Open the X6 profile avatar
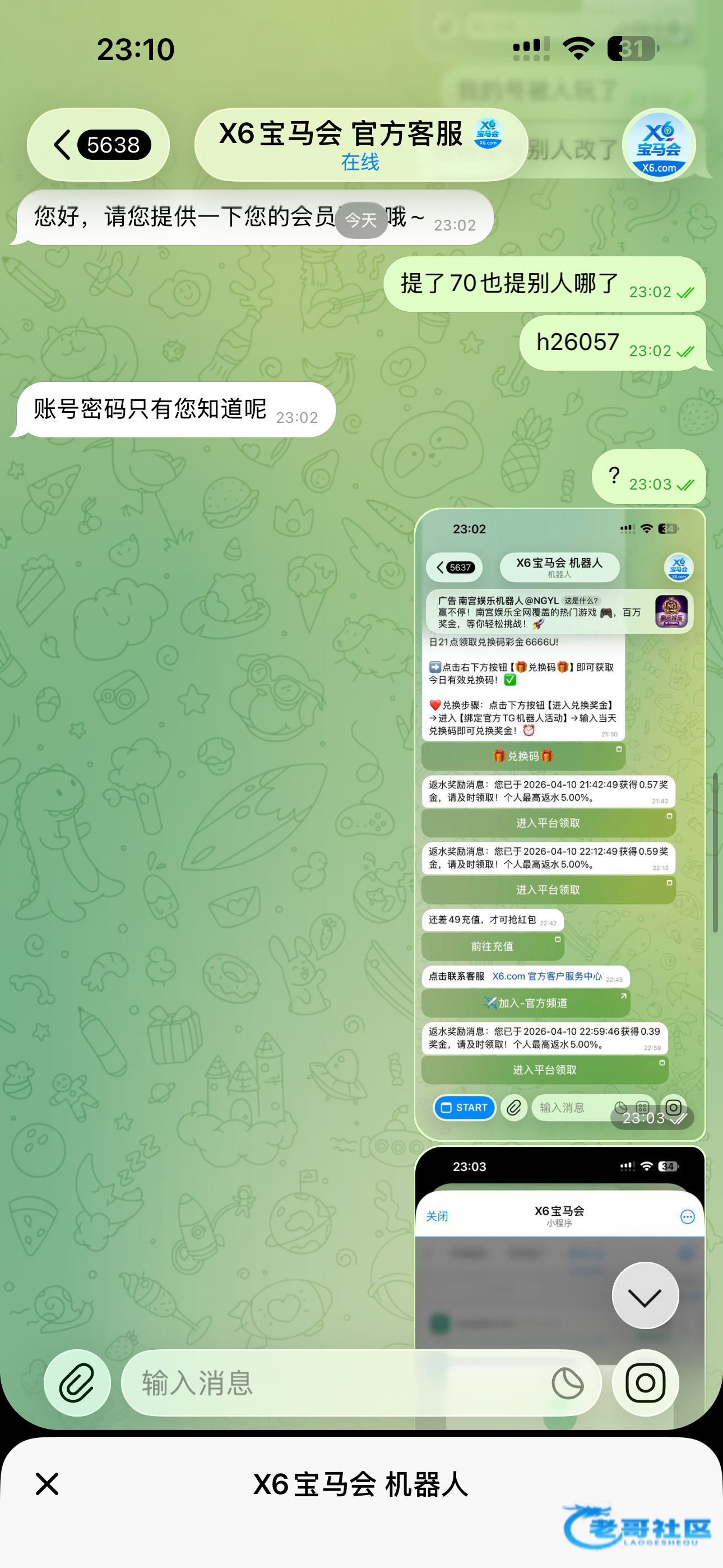 659,145
